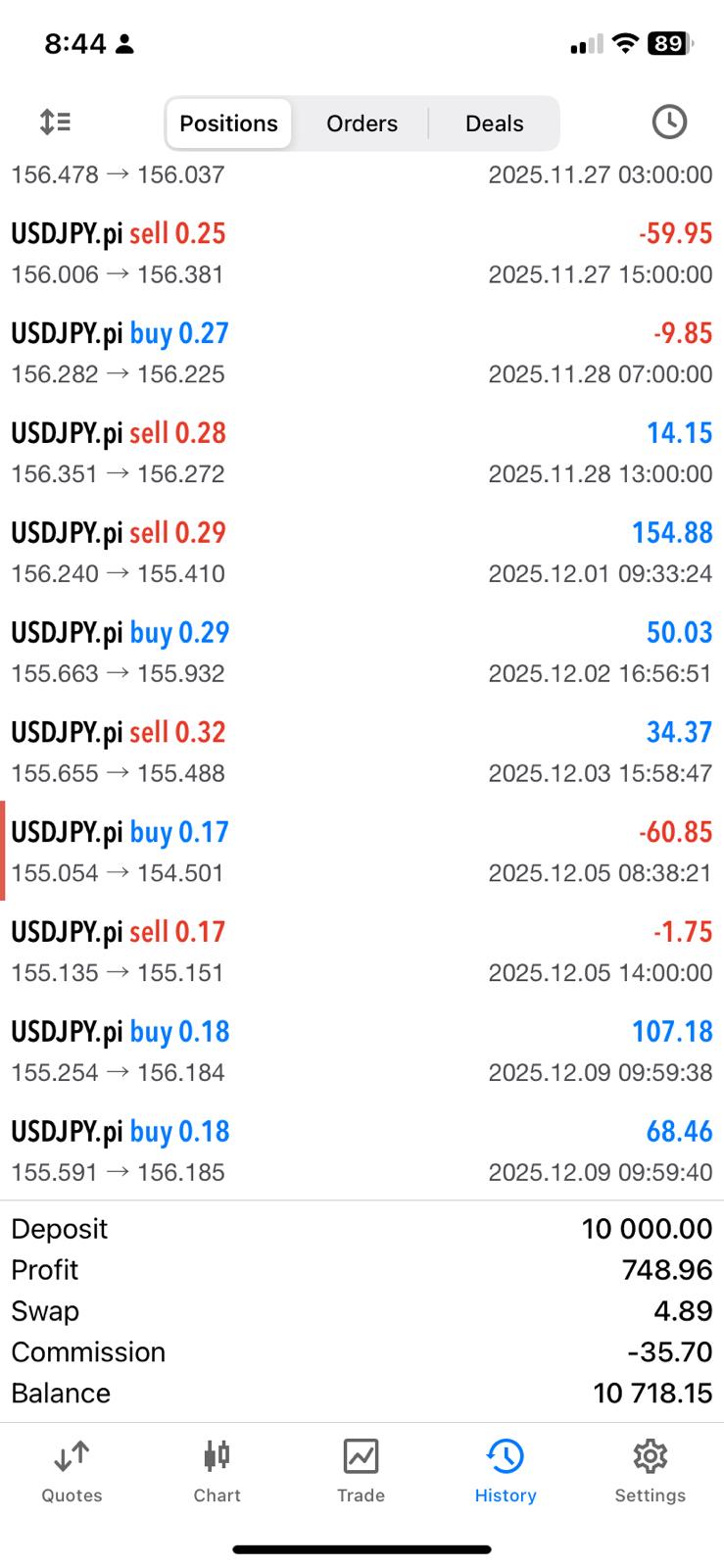Open the Trade tab
The width and height of the screenshot is (724, 1568).
pyautogui.click(x=361, y=1471)
